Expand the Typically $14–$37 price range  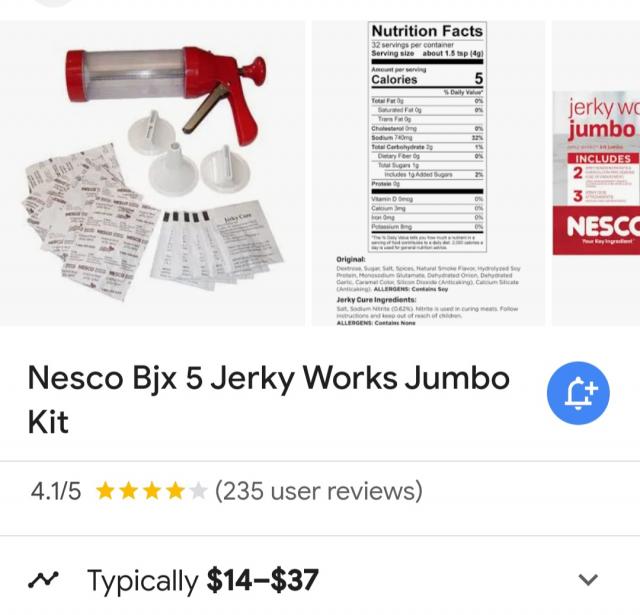[x=589, y=580]
